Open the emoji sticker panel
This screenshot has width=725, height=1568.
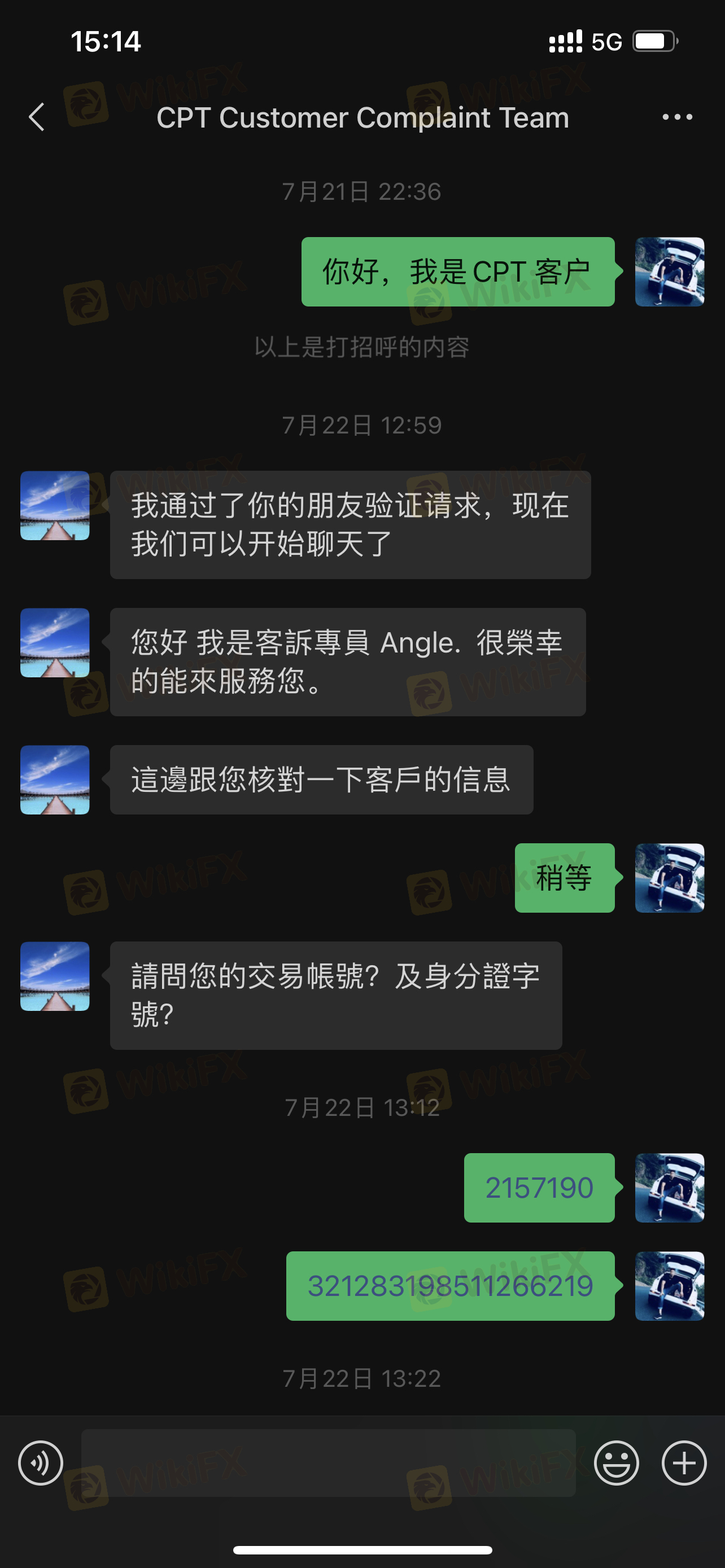(x=616, y=1462)
